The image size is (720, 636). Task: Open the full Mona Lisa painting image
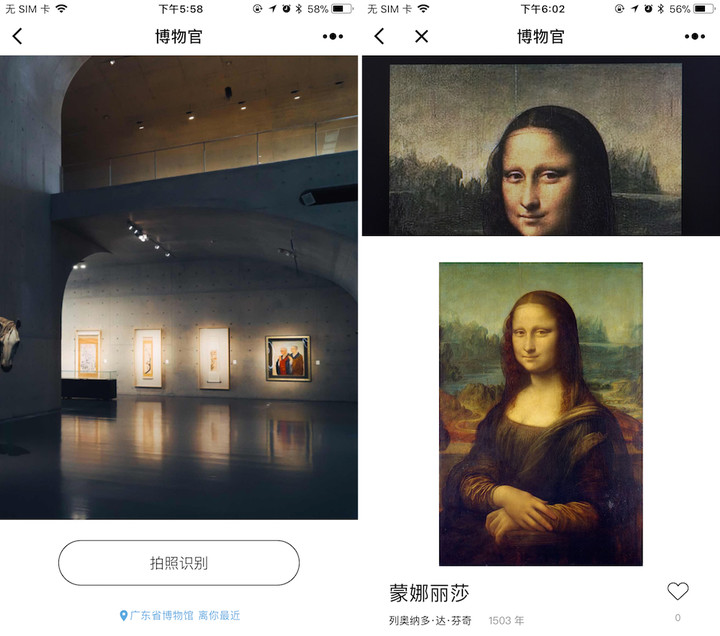coord(540,413)
